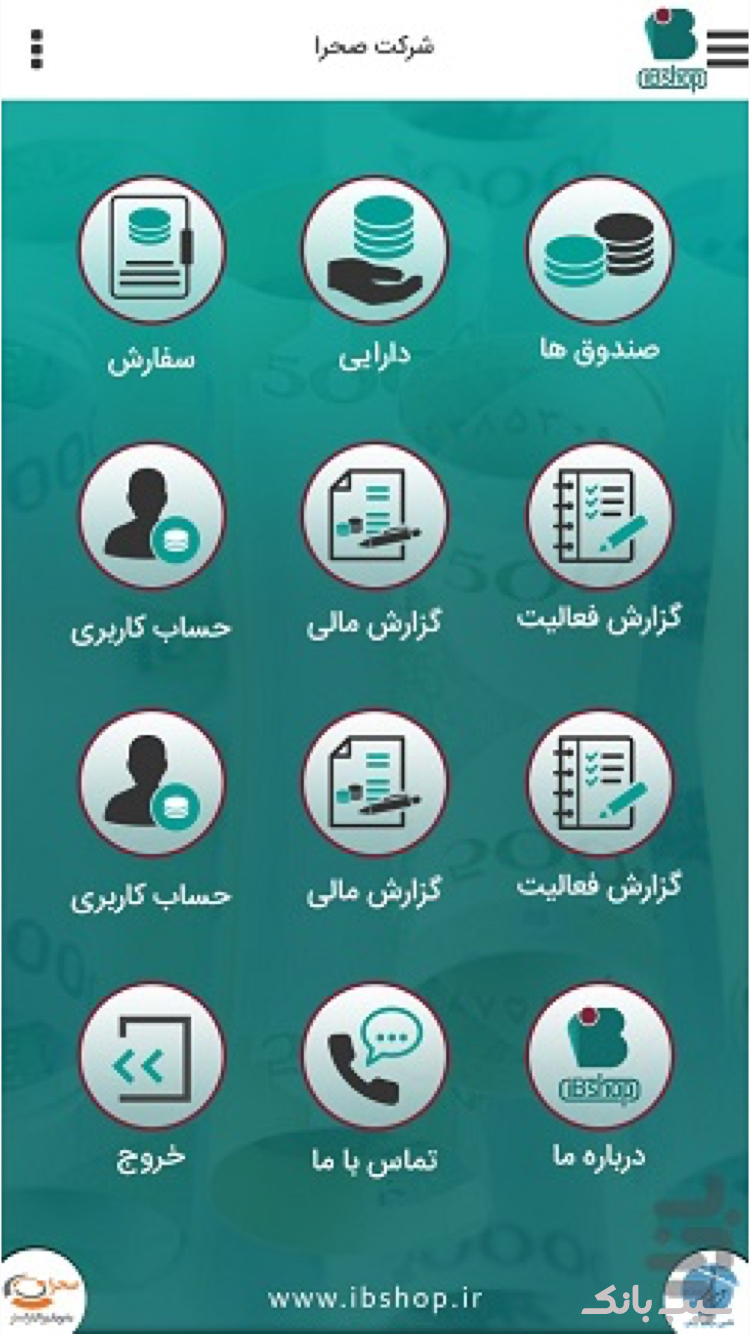Tap خروج to log out
The height and width of the screenshot is (1334, 750).
click(x=152, y=1057)
